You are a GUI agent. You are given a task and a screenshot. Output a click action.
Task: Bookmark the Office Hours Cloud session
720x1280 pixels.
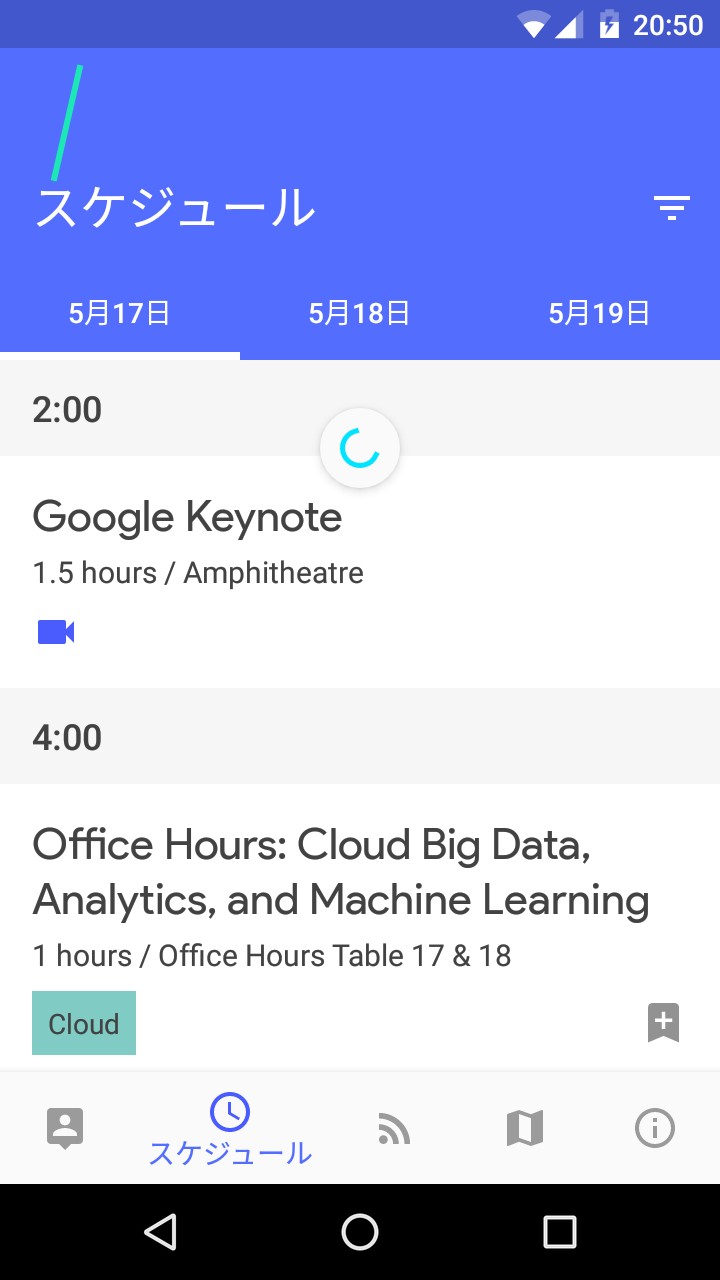(663, 1023)
